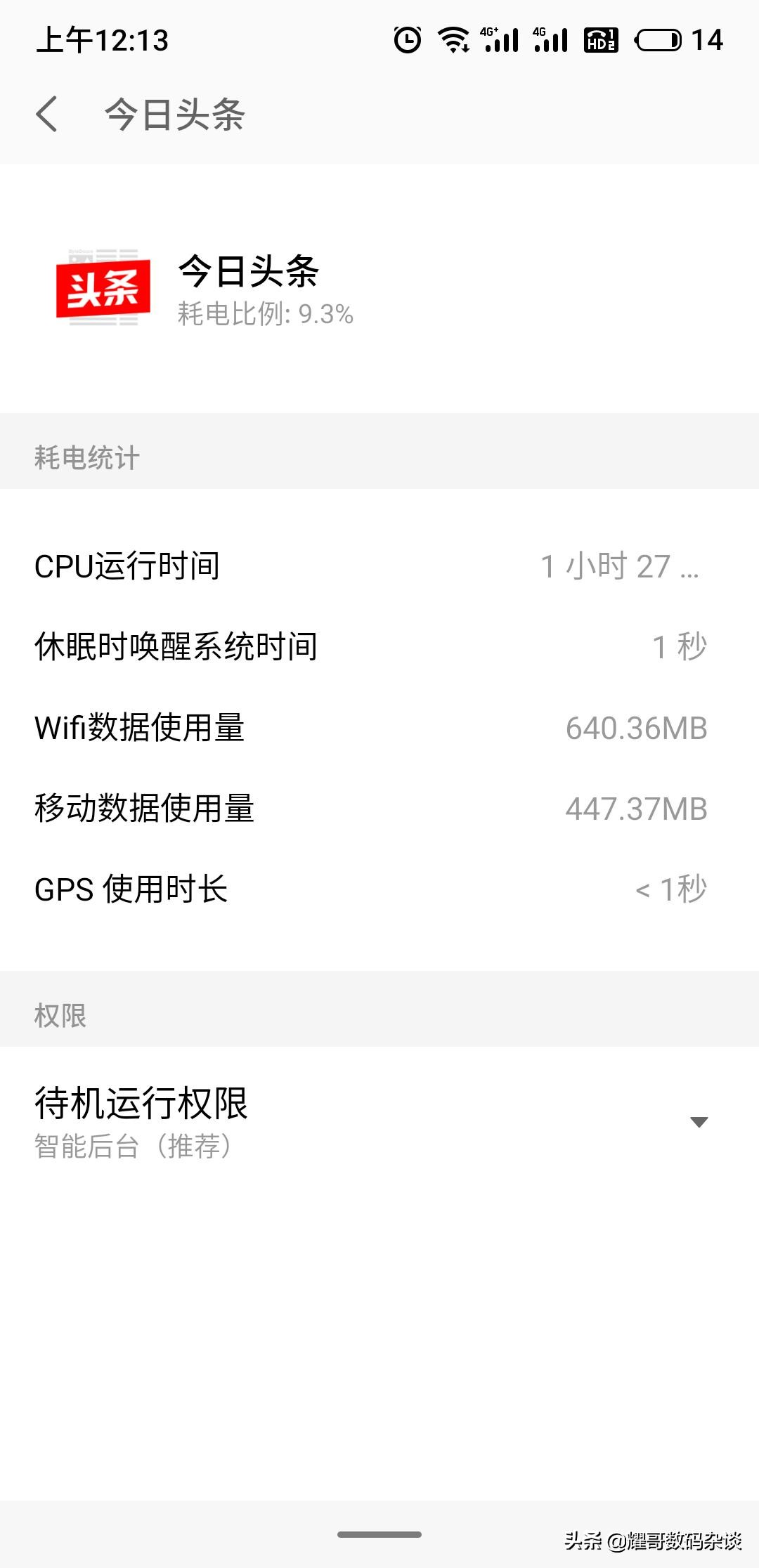Tap the back arrow to exit this page
The width and height of the screenshot is (759, 1568).
48,115
